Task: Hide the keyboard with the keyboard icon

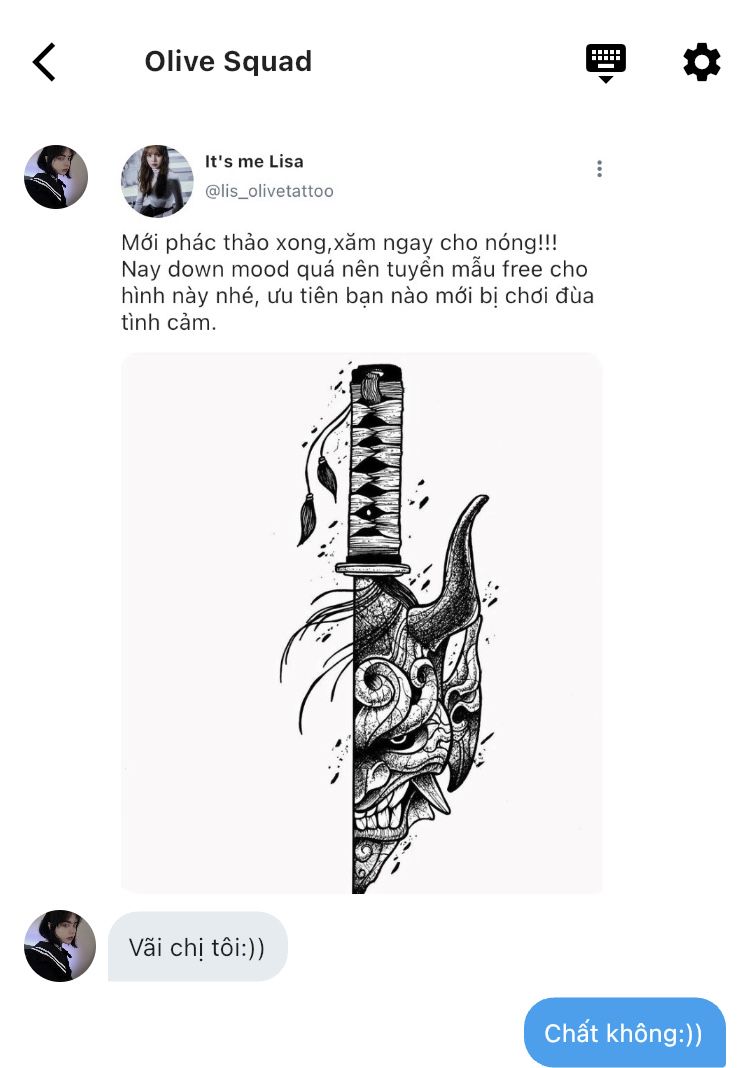Action: point(605,62)
